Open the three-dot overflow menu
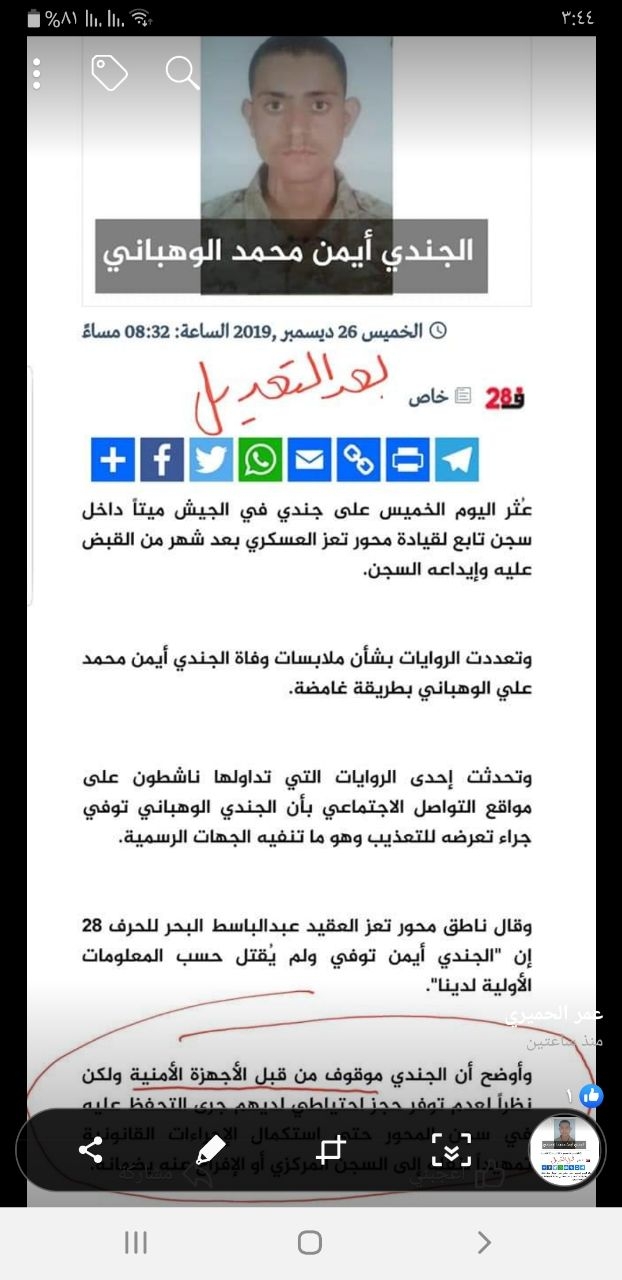Image resolution: width=622 pixels, height=1280 pixels. click(36, 73)
